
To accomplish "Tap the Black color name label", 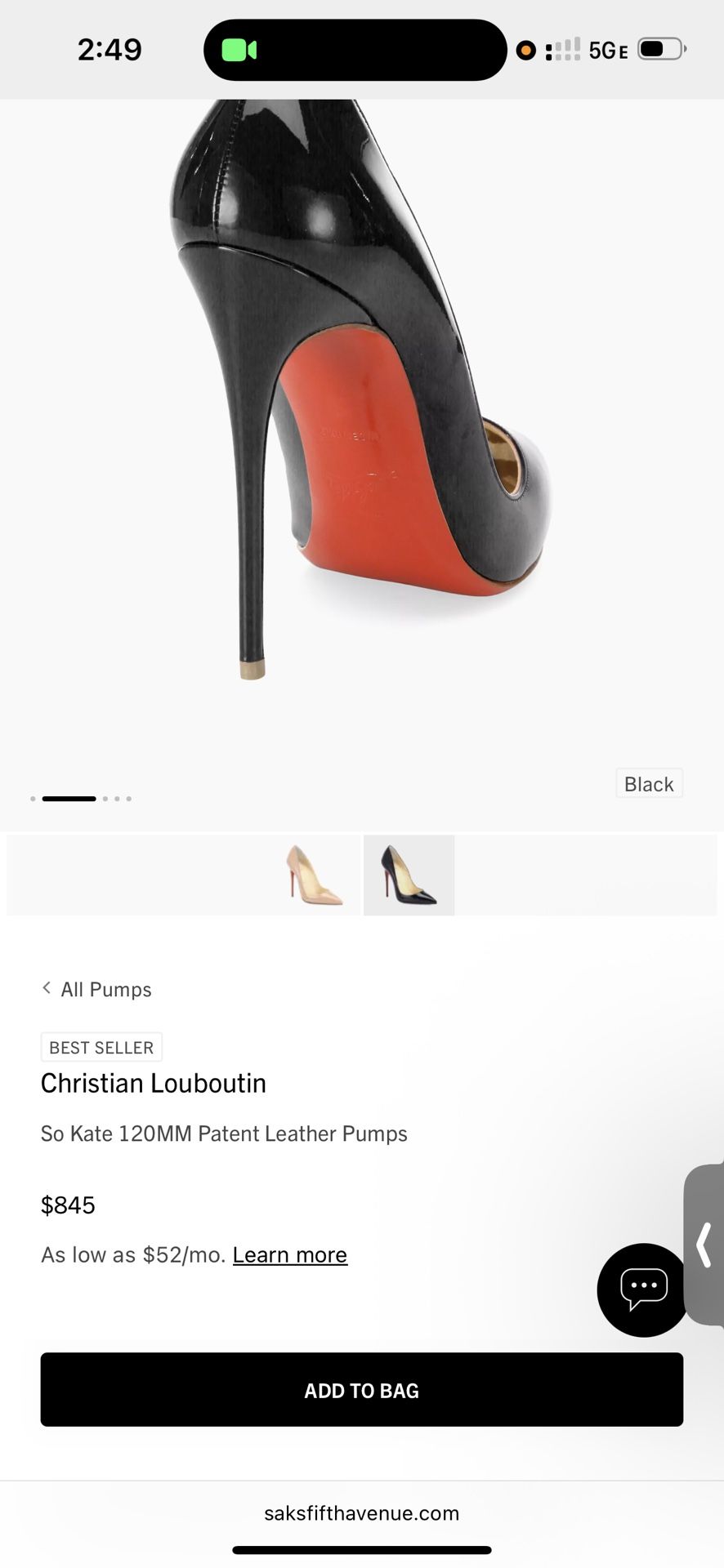I will (x=649, y=783).
